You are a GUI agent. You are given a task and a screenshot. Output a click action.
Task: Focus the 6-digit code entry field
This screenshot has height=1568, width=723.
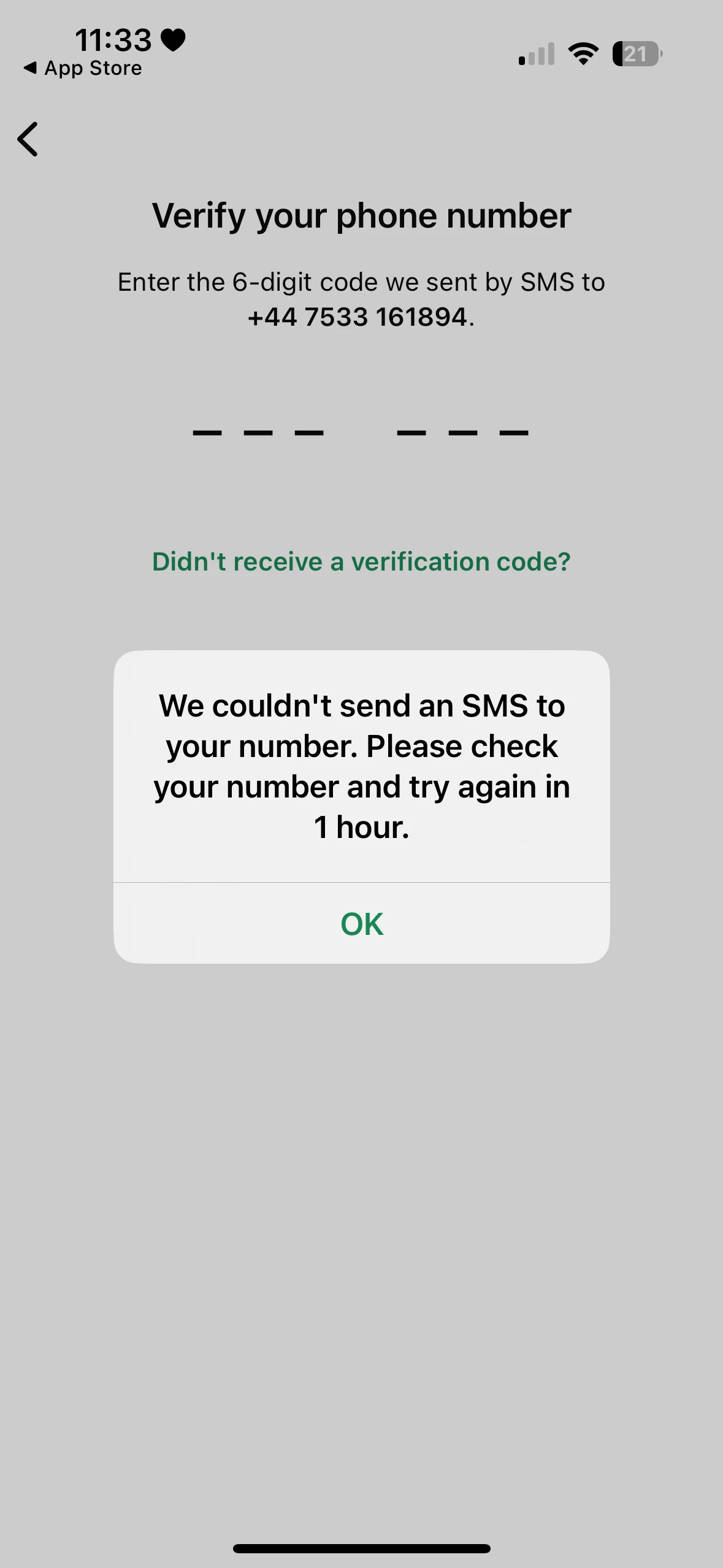(x=361, y=429)
